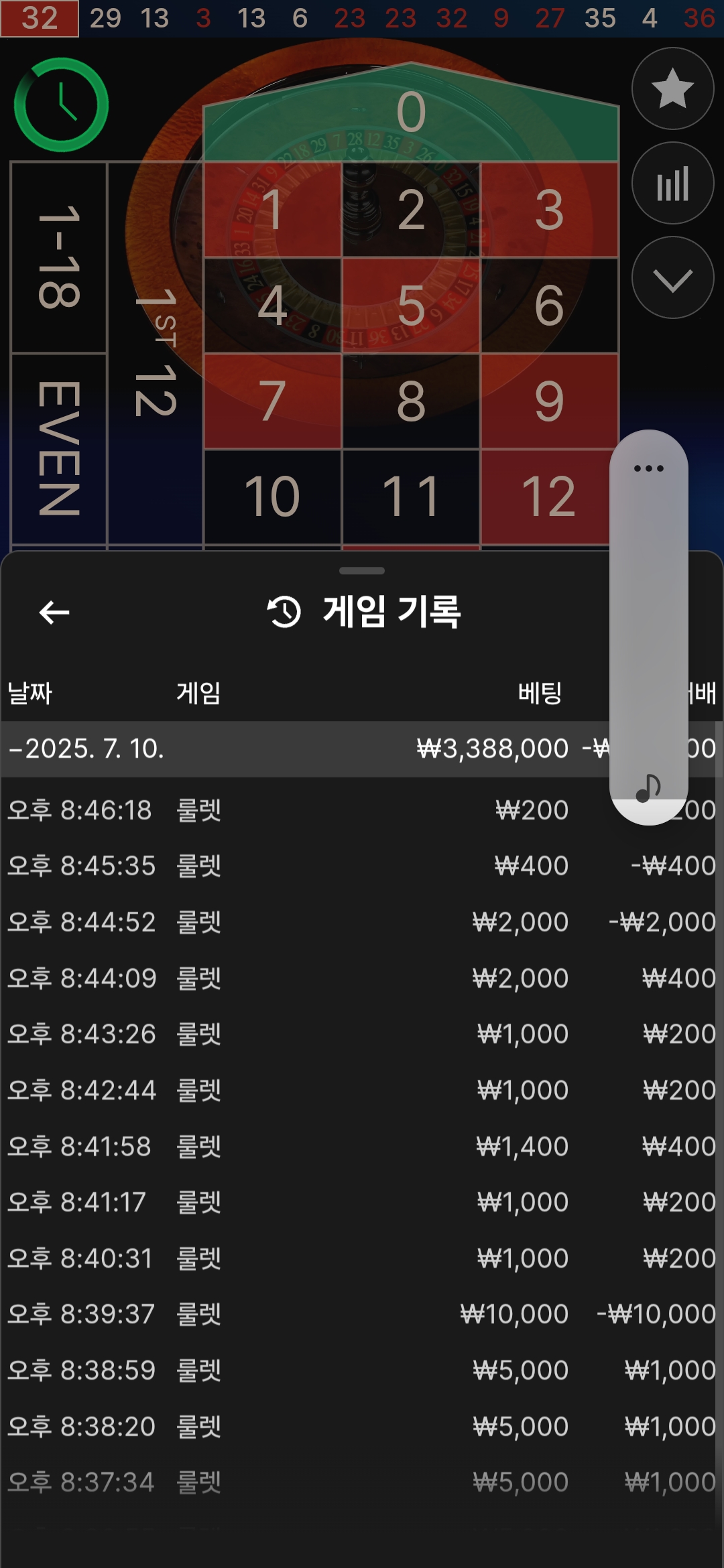Tap the sheet's top drag handle

[362, 571]
